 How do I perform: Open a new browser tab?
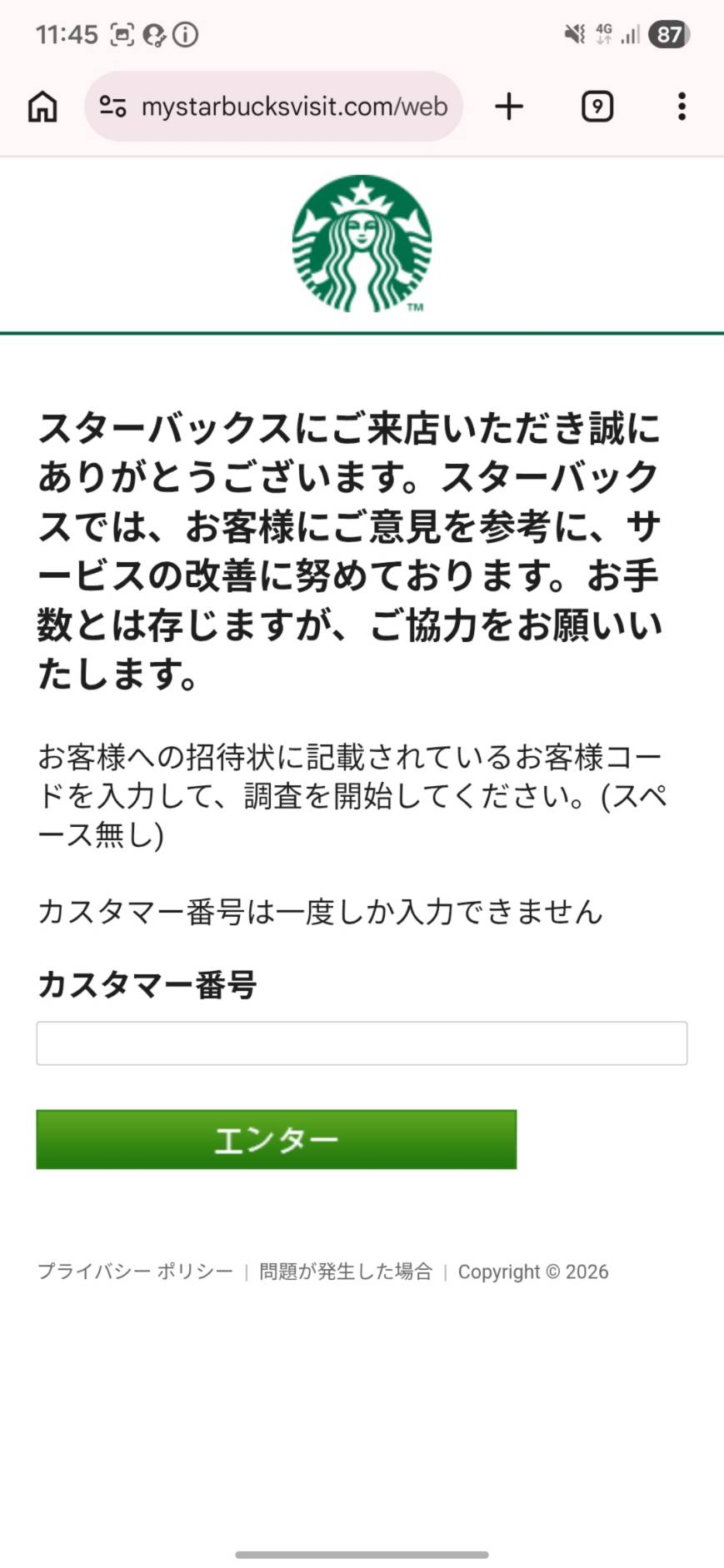pos(508,107)
